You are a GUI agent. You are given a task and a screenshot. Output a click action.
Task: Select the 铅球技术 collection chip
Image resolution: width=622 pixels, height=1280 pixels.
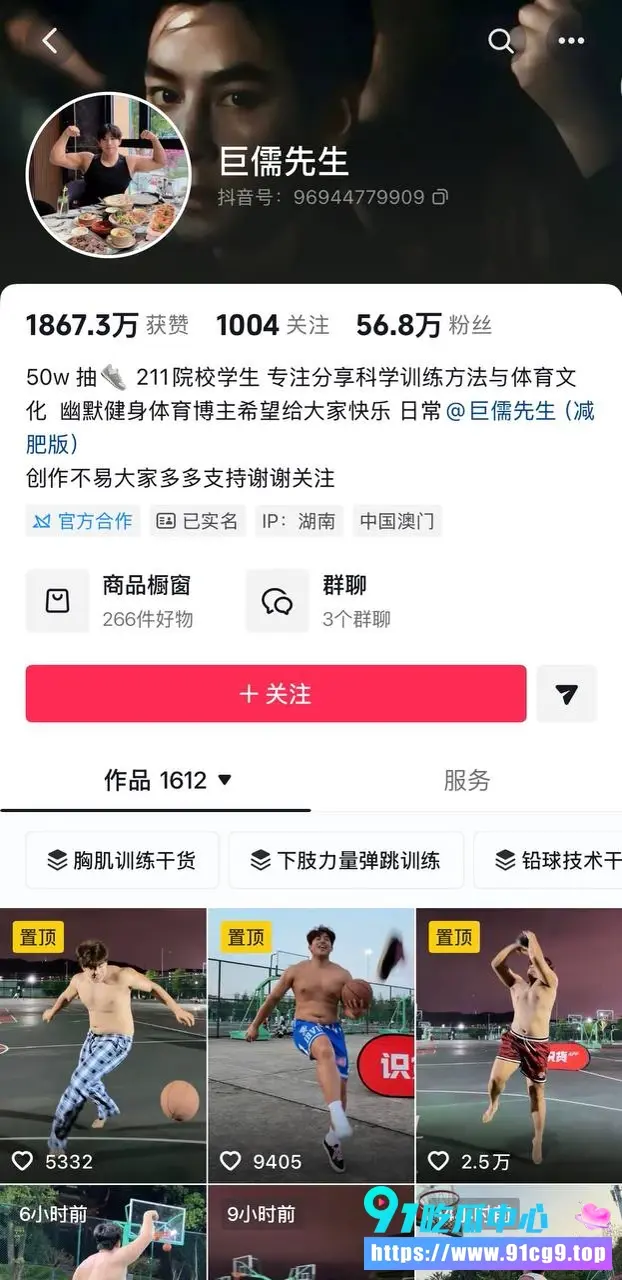(x=548, y=860)
